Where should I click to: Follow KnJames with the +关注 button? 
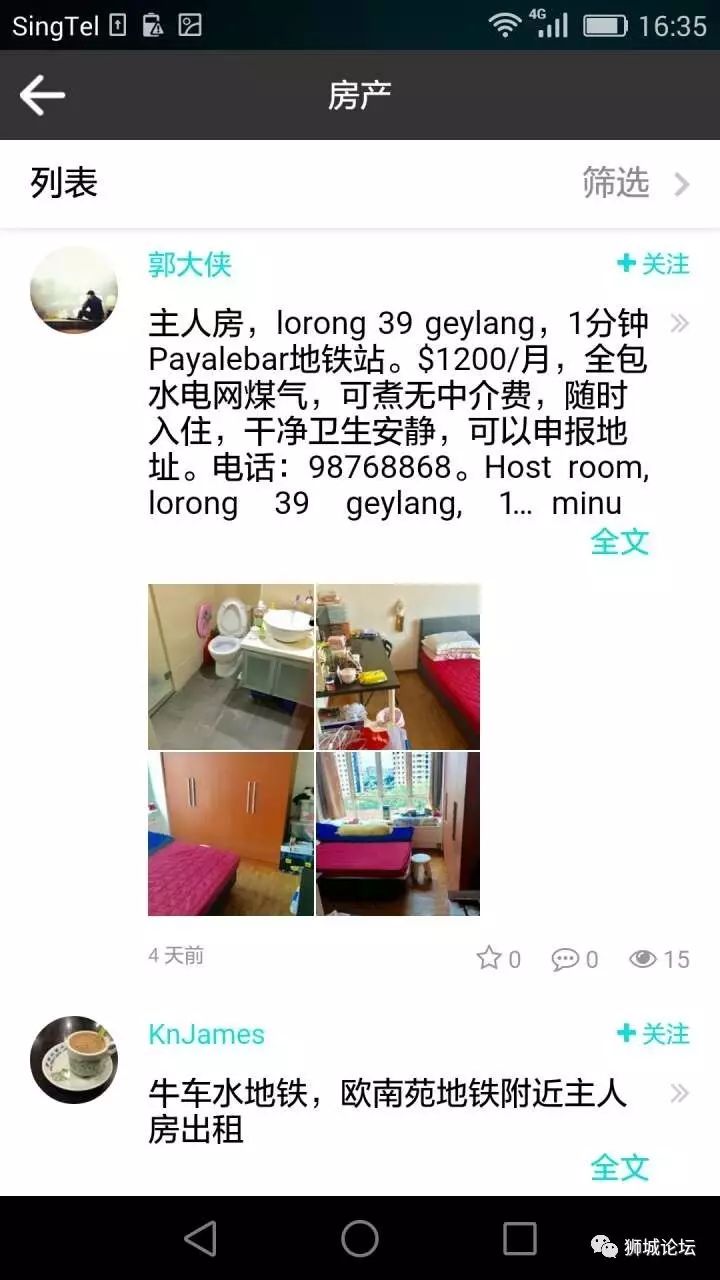click(x=652, y=1035)
